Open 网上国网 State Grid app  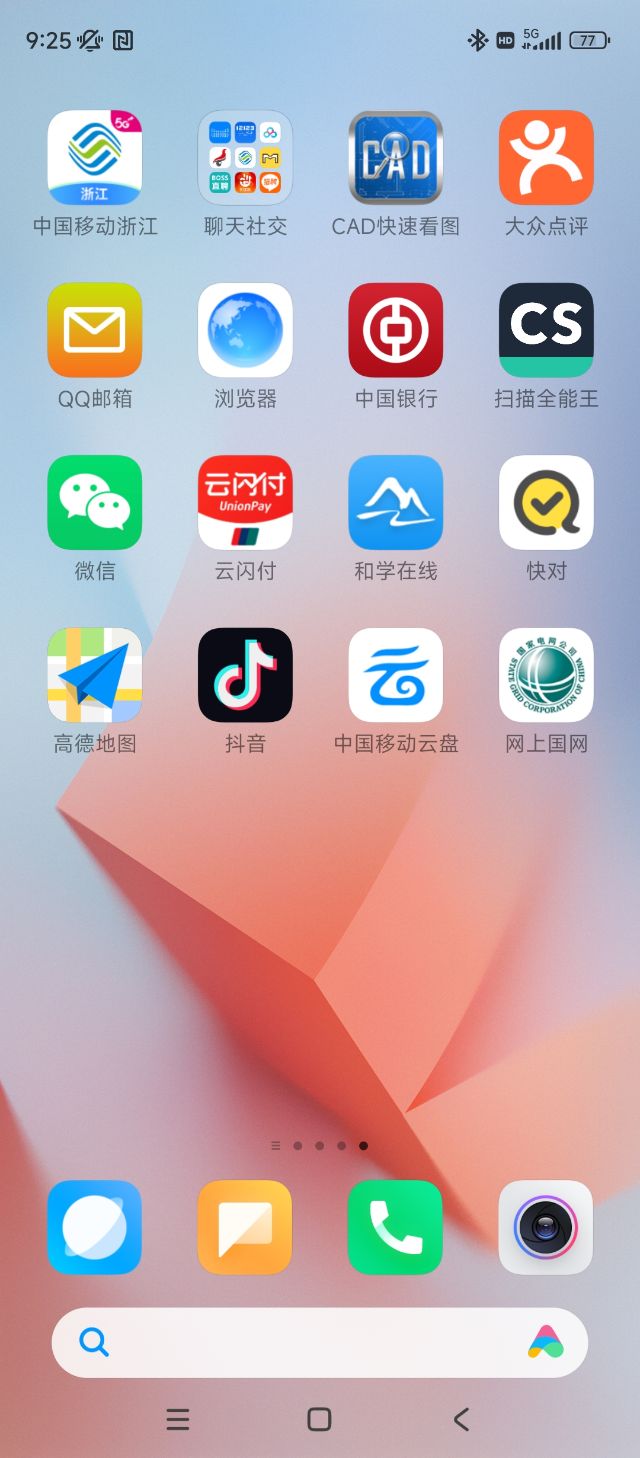[x=546, y=675]
